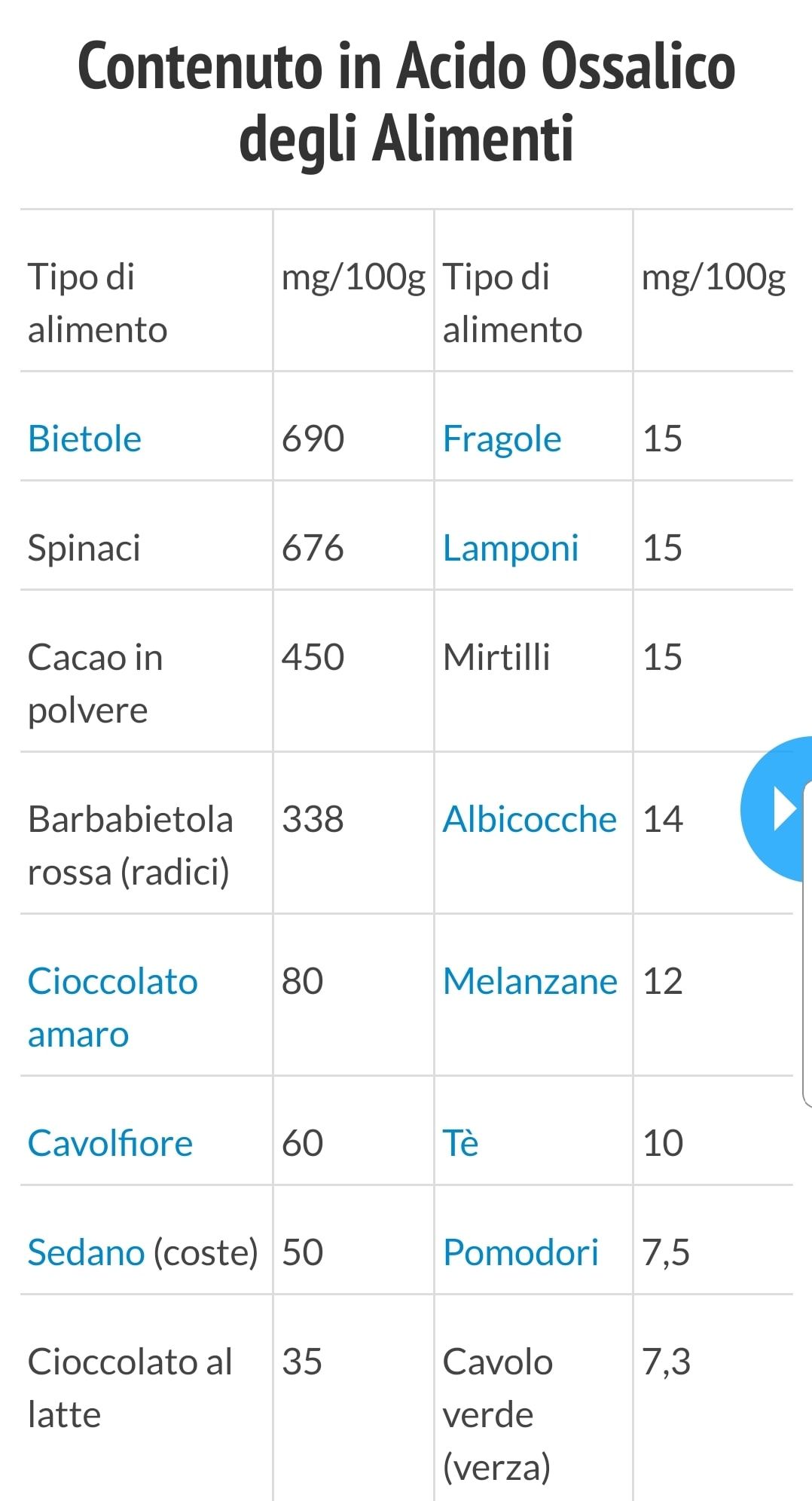This screenshot has width=812, height=1501.
Task: Tap the Sedano link
Action: [86, 1252]
